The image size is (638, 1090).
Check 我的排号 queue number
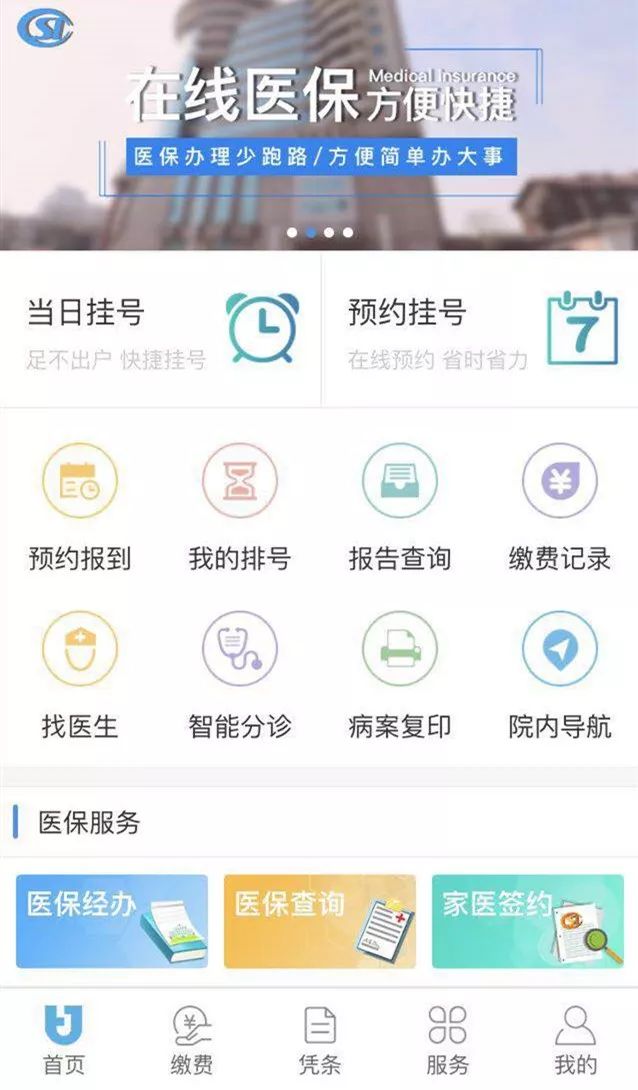click(240, 508)
